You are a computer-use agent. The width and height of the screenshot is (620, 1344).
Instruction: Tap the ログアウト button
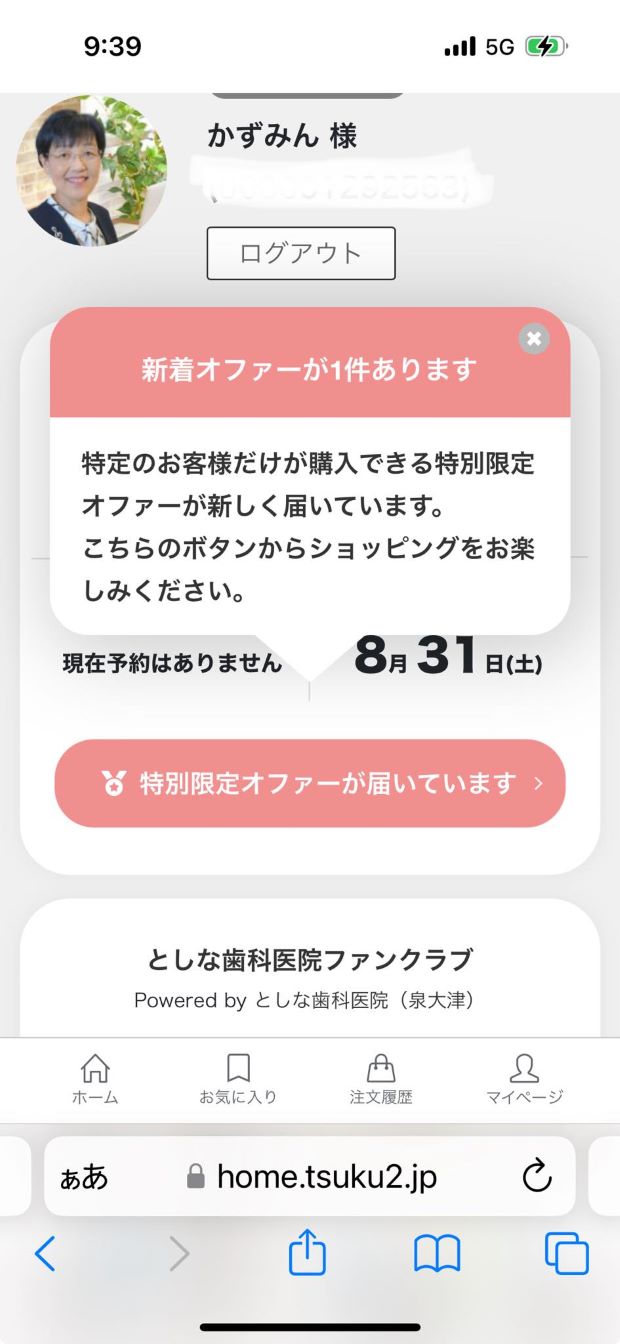click(x=301, y=253)
